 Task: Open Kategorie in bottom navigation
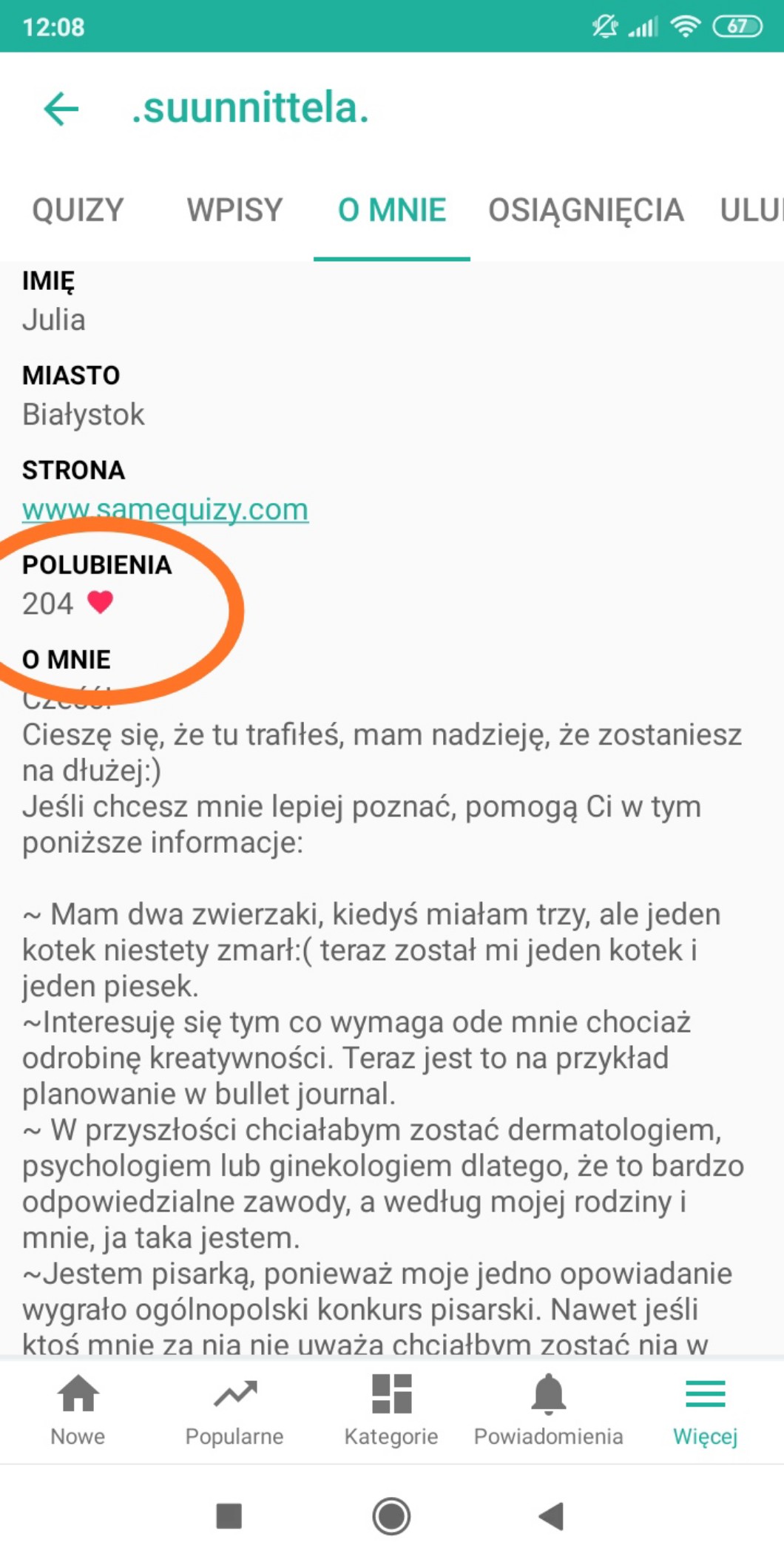click(x=391, y=1409)
